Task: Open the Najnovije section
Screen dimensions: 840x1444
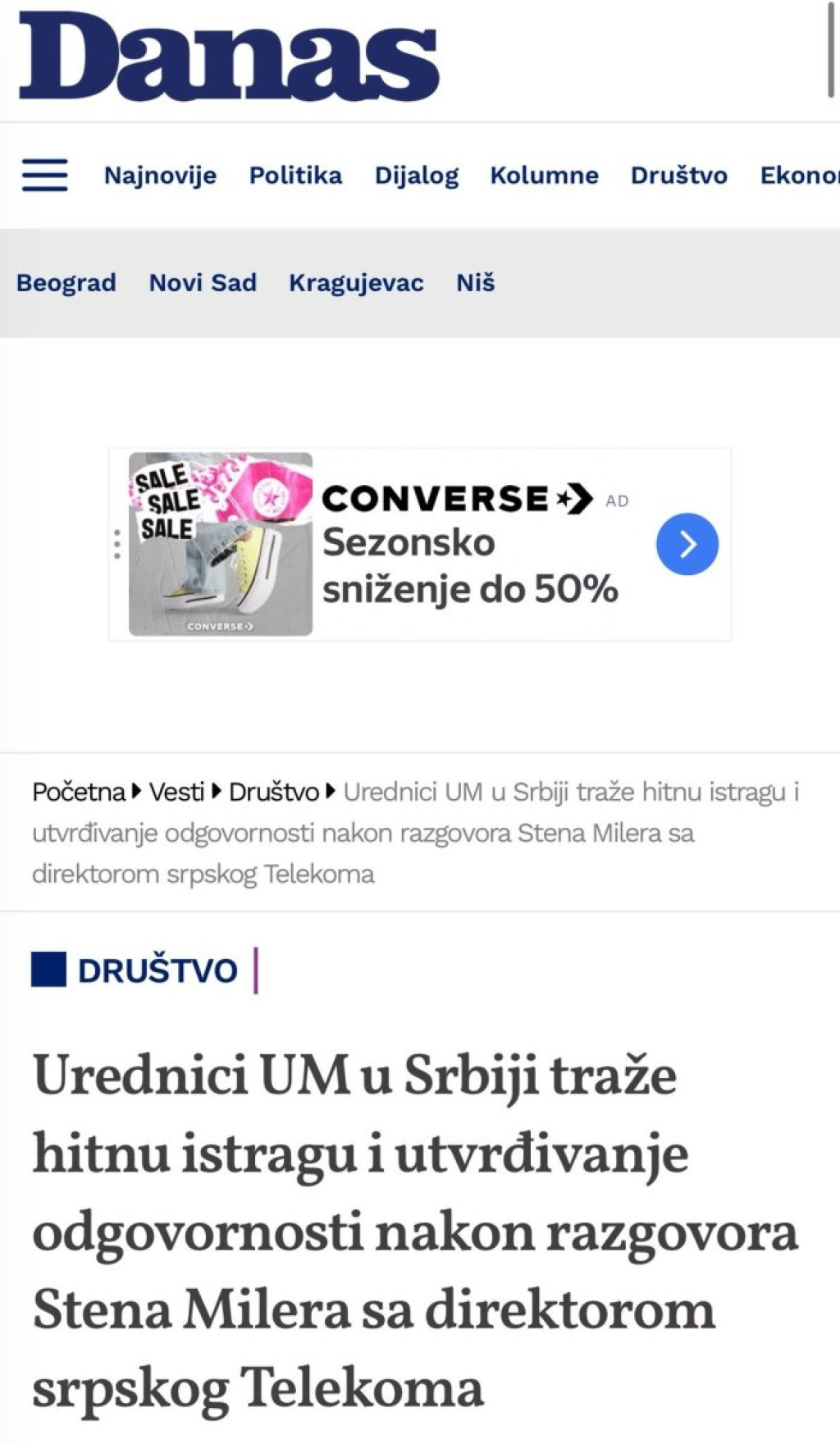Action: pos(160,176)
